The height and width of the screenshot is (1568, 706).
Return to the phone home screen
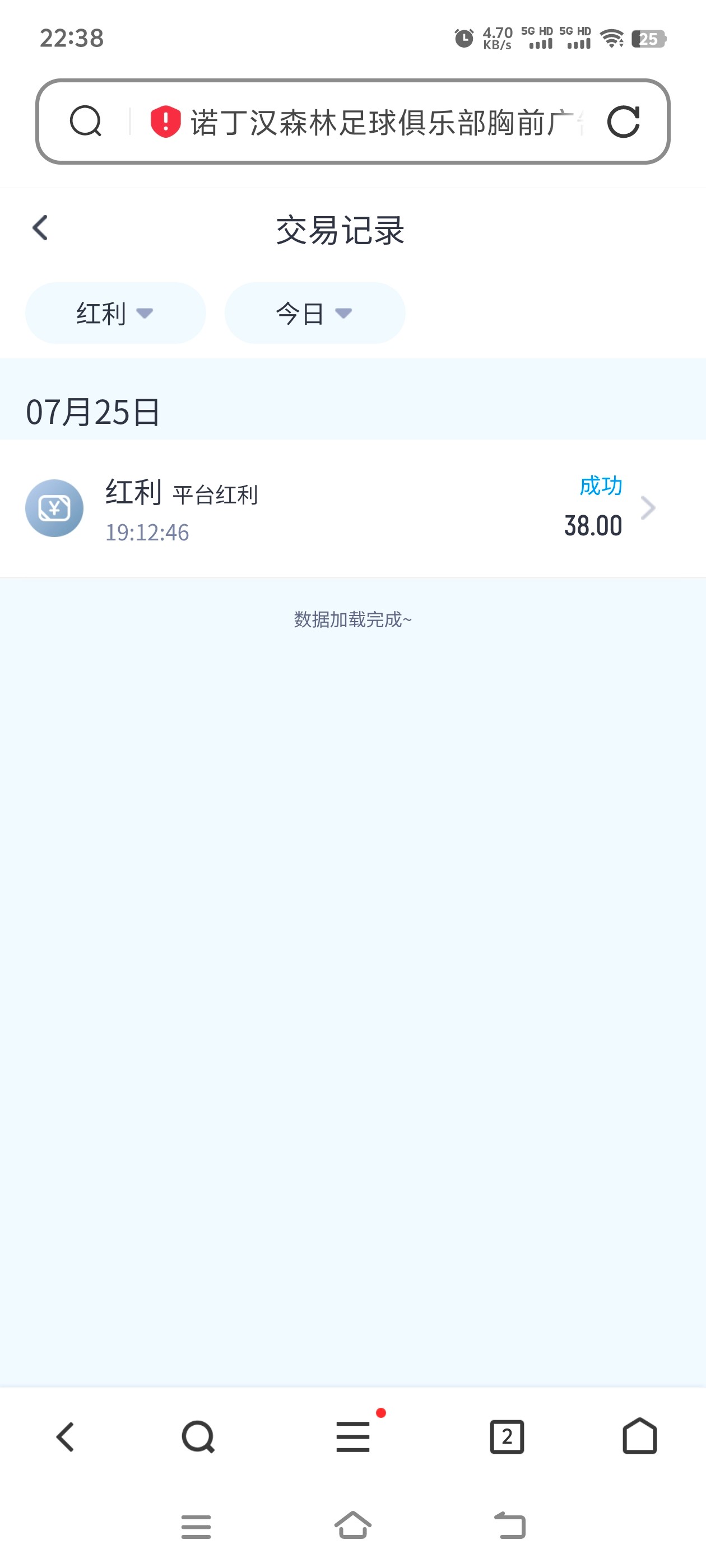pos(354,1525)
